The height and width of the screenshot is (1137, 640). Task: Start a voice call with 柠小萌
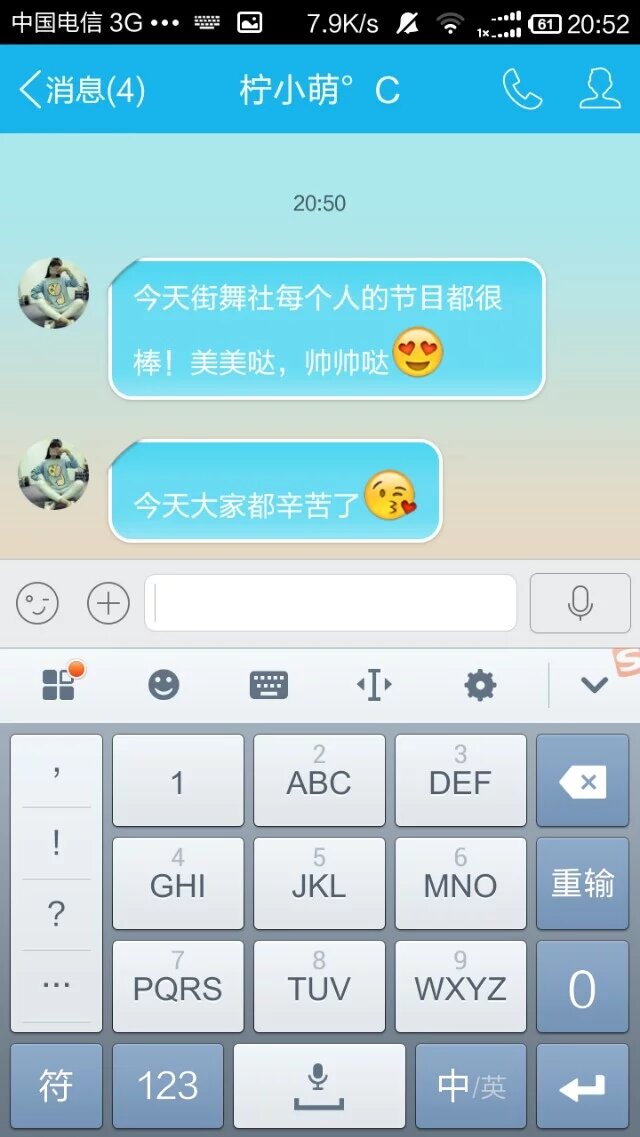coord(522,90)
